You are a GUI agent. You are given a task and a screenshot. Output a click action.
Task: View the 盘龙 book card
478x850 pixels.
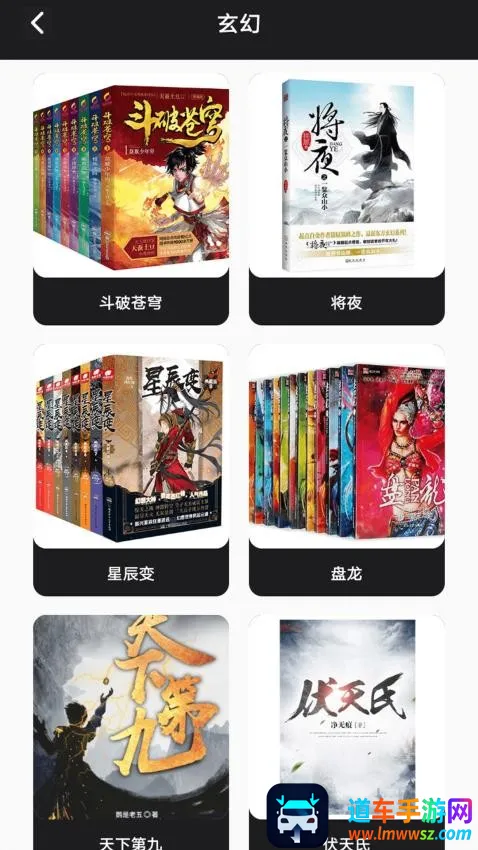347,469
